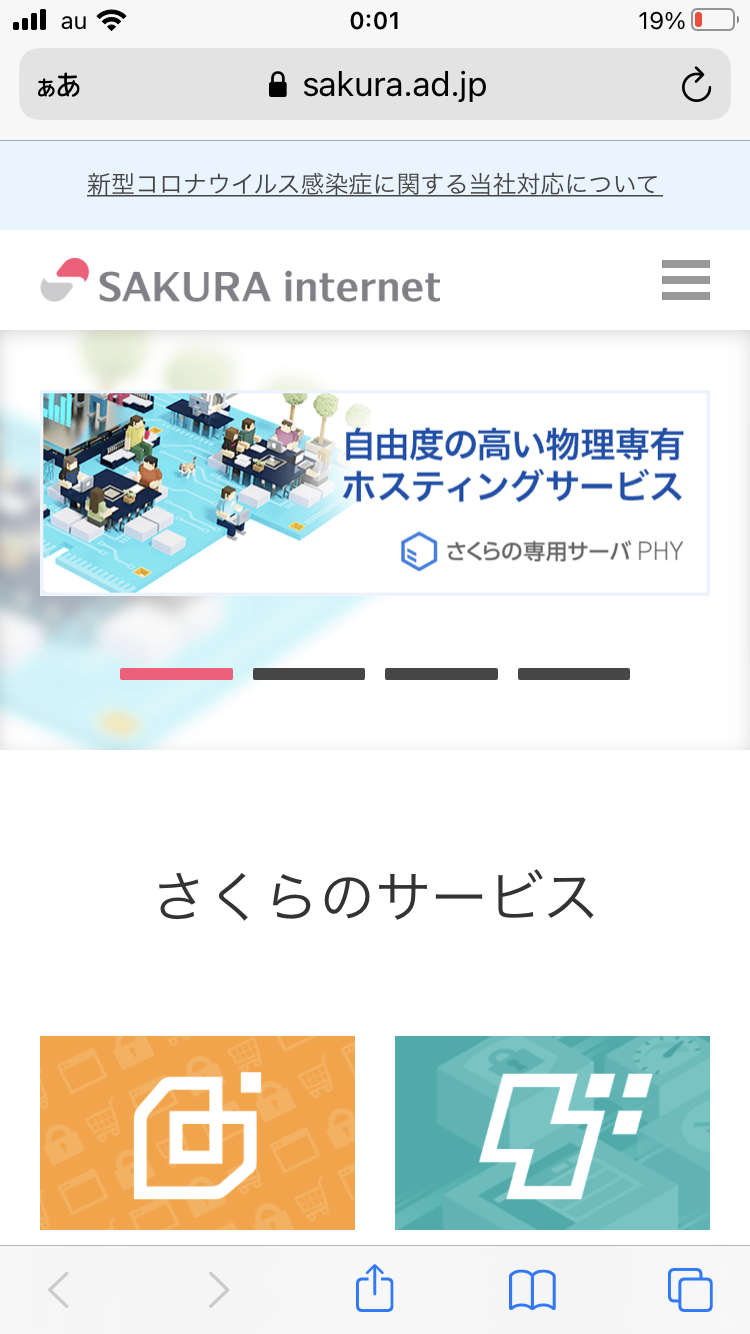Open the hamburger menu
The image size is (750, 1334).
(x=686, y=280)
